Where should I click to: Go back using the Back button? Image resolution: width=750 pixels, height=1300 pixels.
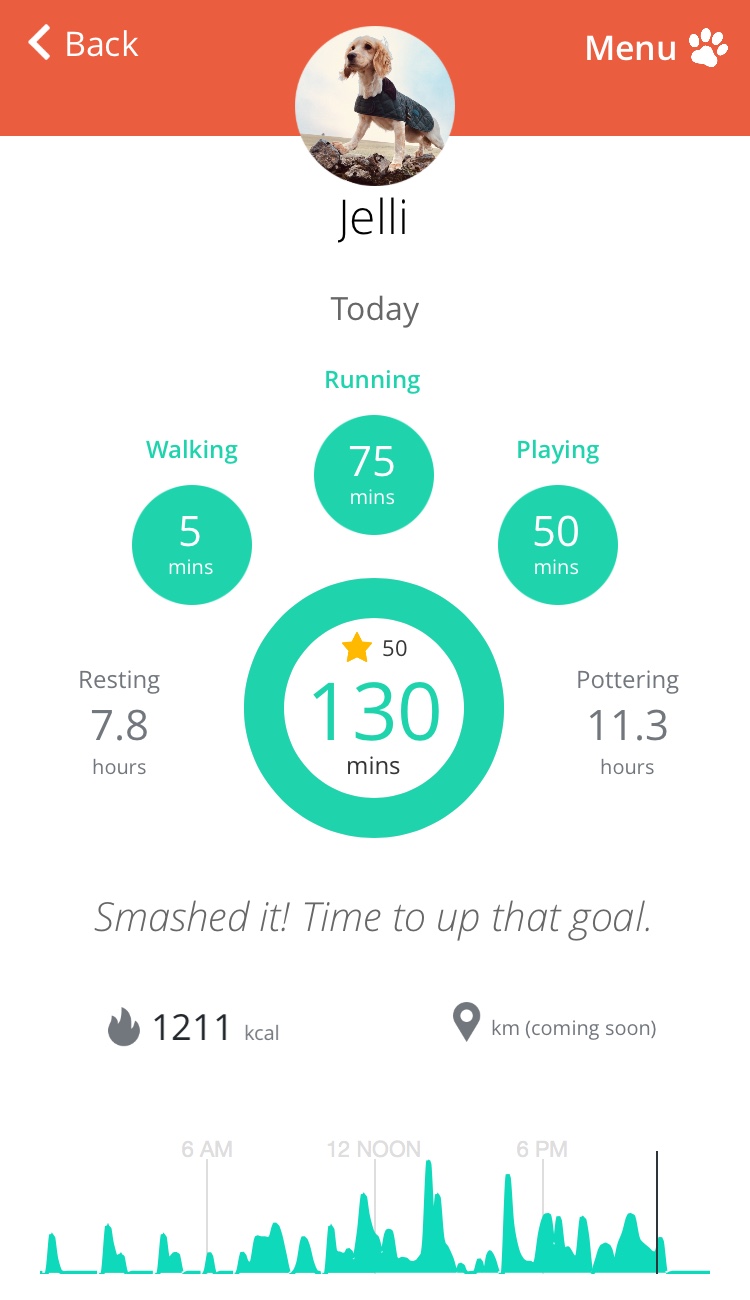point(83,44)
